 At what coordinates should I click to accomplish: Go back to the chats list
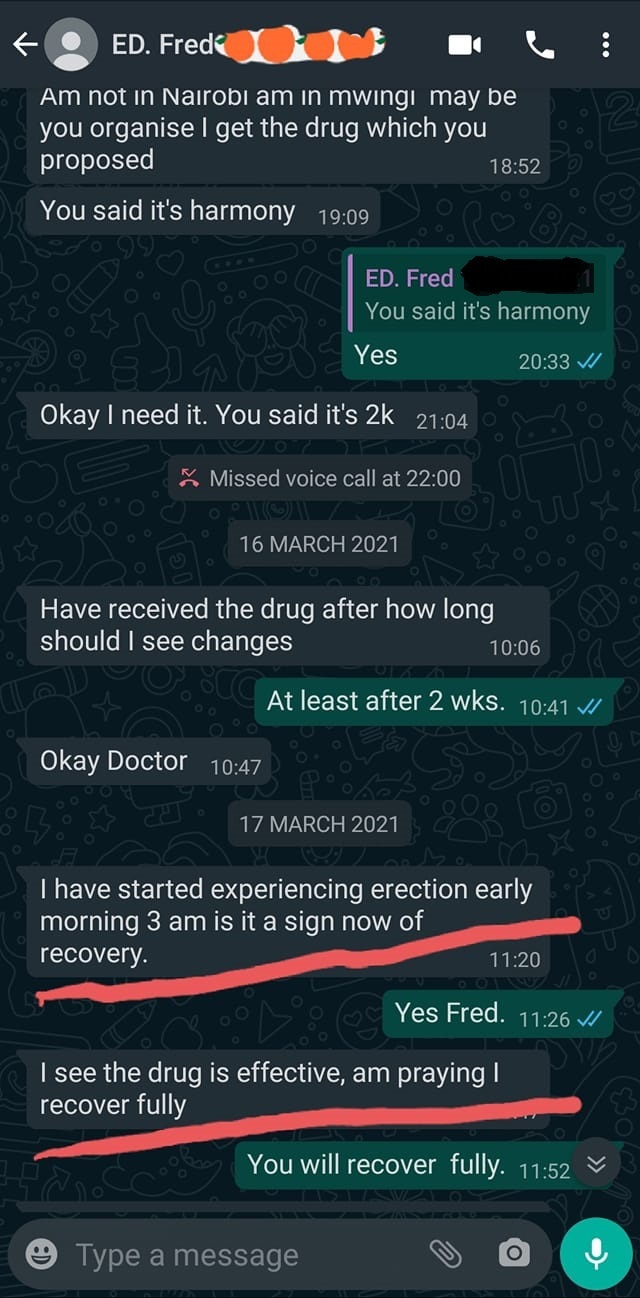tap(24, 44)
